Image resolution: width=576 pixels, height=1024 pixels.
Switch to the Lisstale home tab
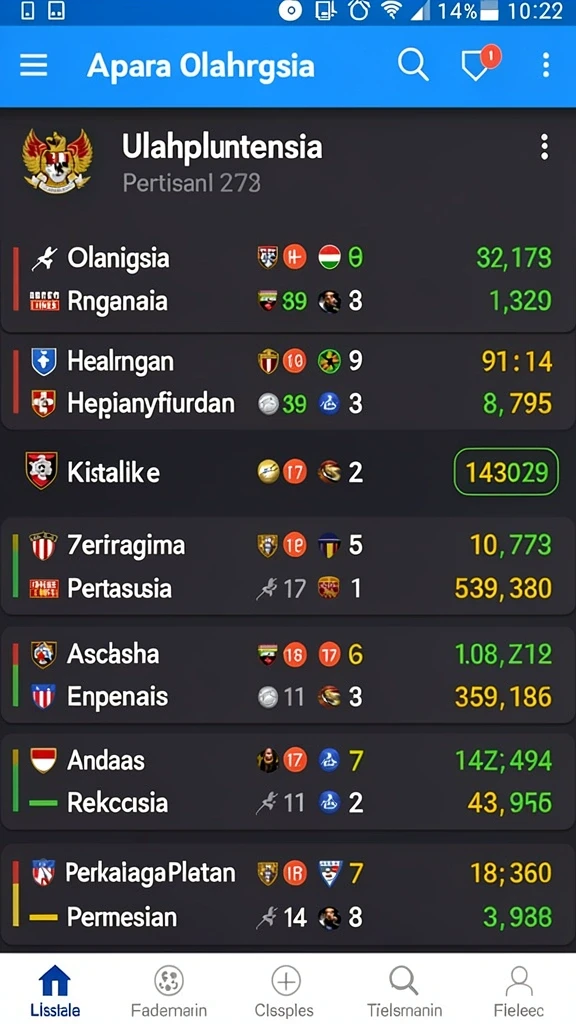pos(55,990)
